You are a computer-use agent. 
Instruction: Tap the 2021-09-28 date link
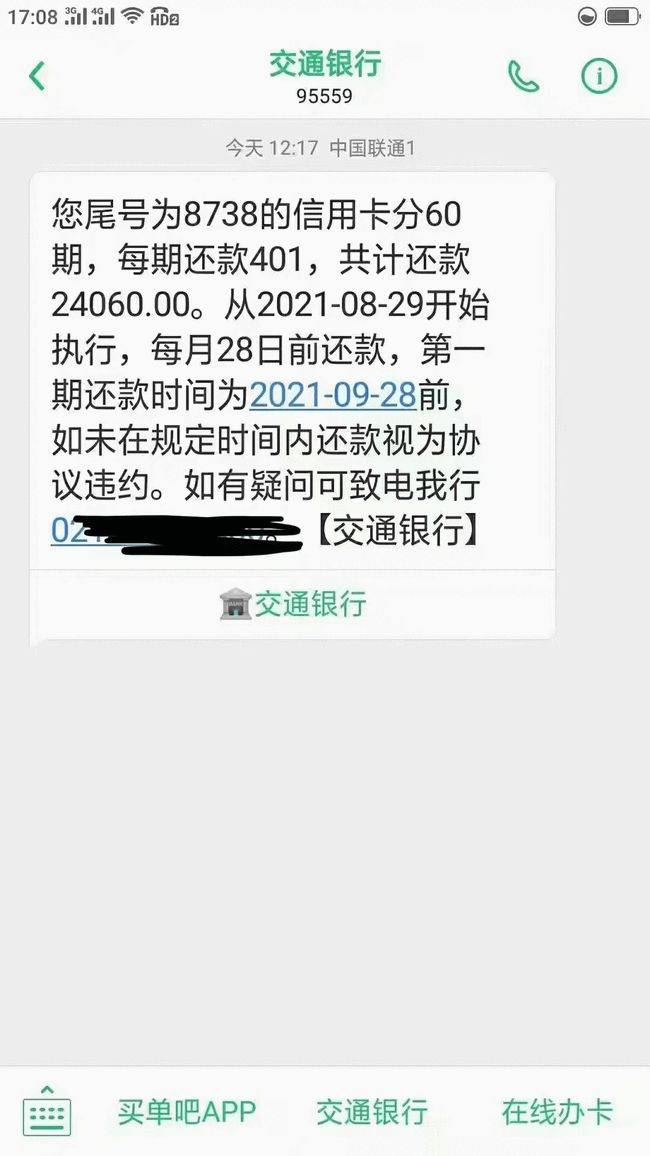click(332, 395)
